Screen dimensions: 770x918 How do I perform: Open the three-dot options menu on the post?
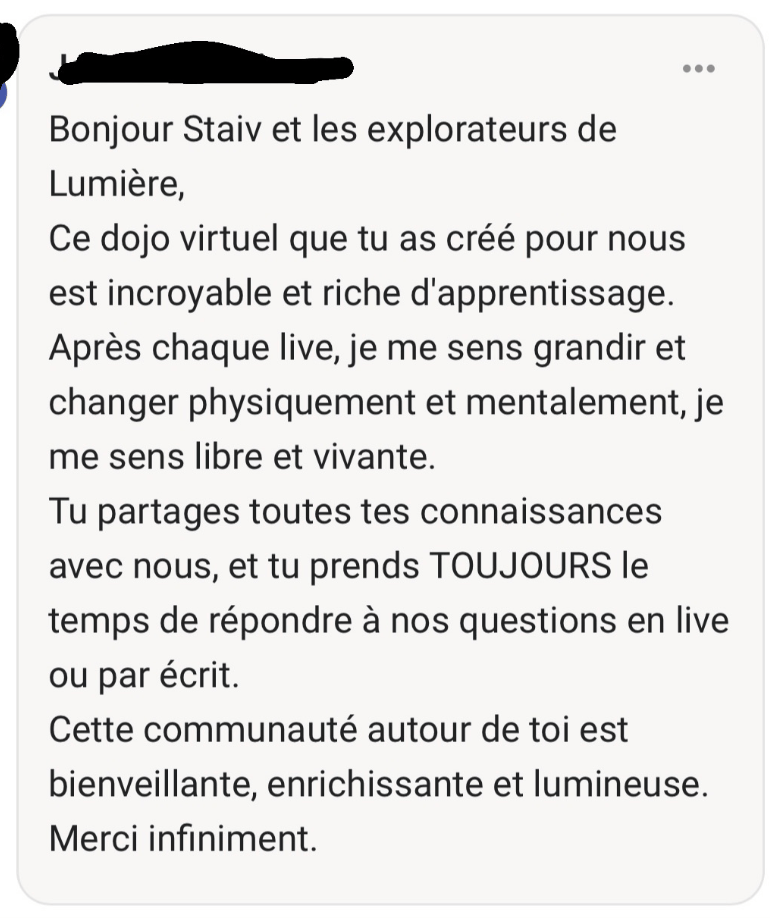[x=698, y=69]
